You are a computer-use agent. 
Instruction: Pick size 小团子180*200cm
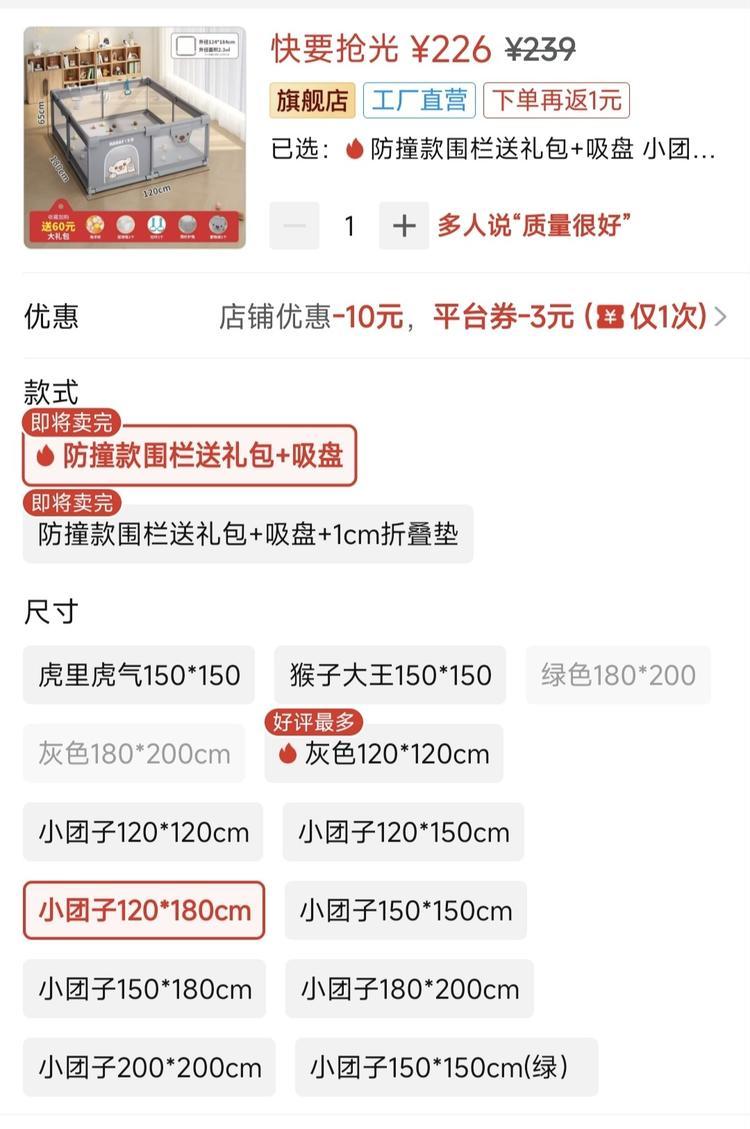pyautogui.click(x=409, y=989)
